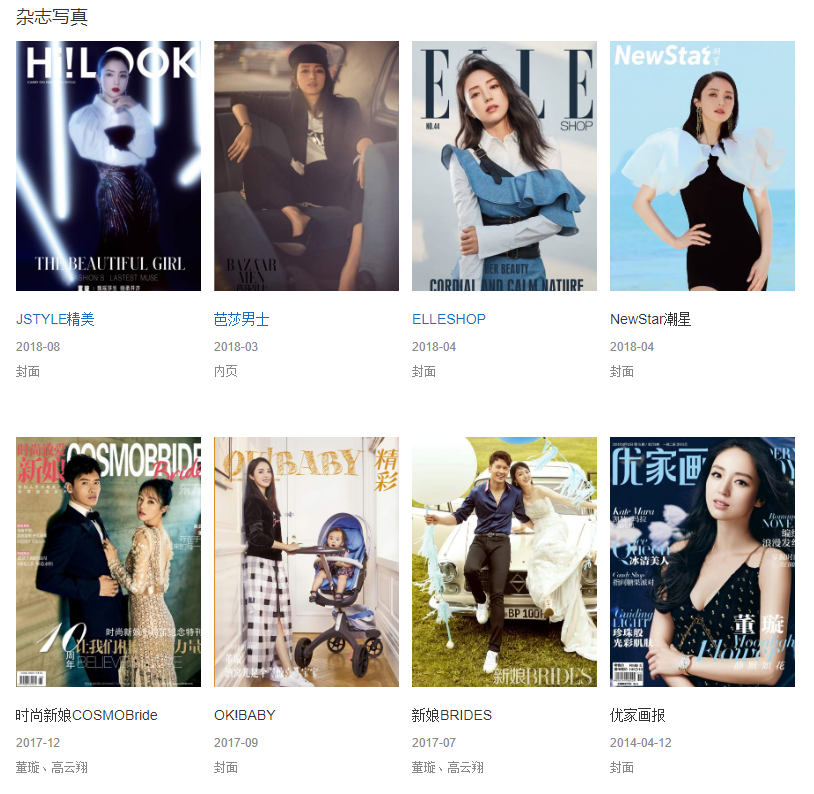
Task: Open the JSTYLE精美 magazine cover
Action: coord(108,166)
